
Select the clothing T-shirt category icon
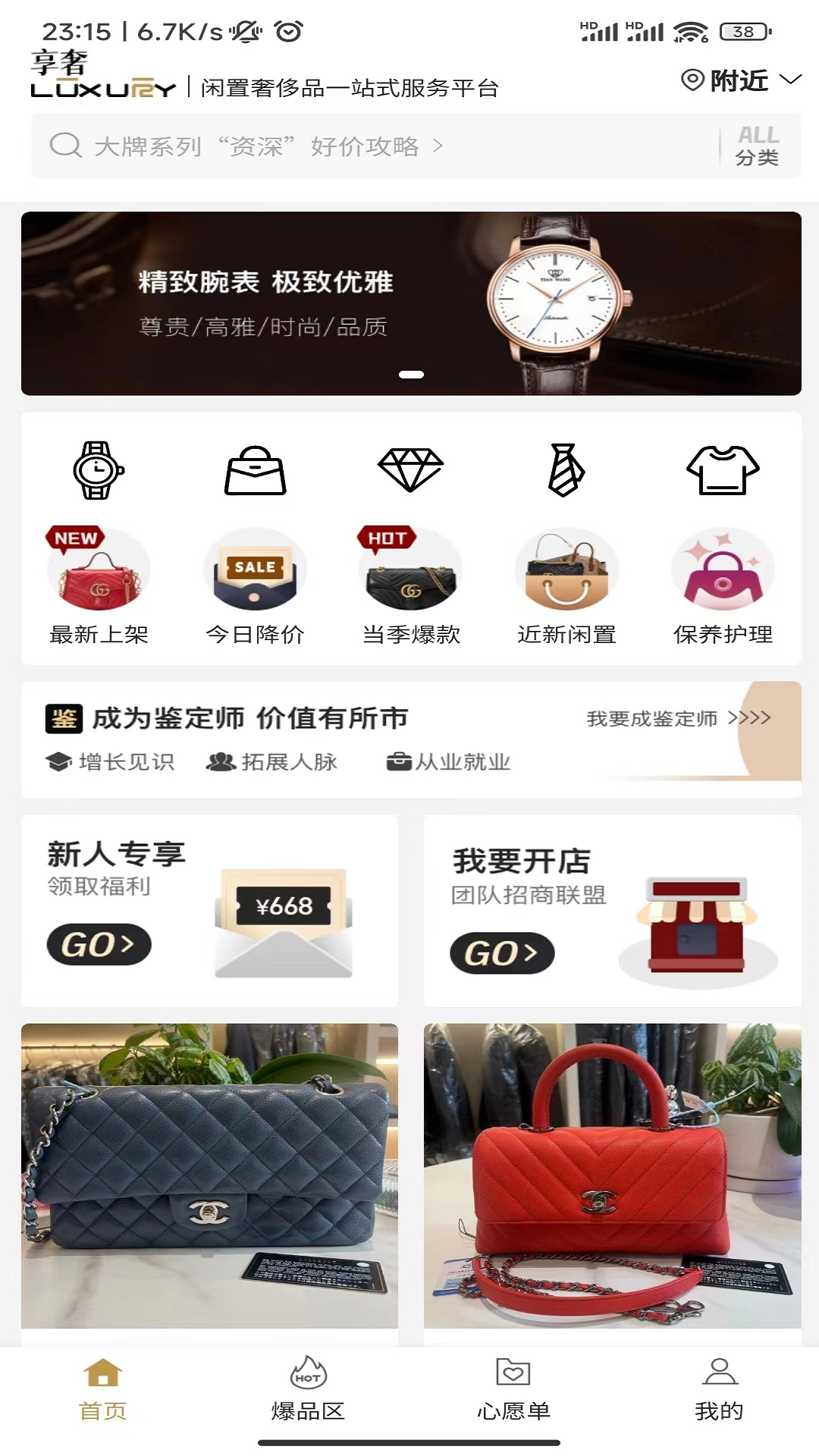[x=723, y=470]
